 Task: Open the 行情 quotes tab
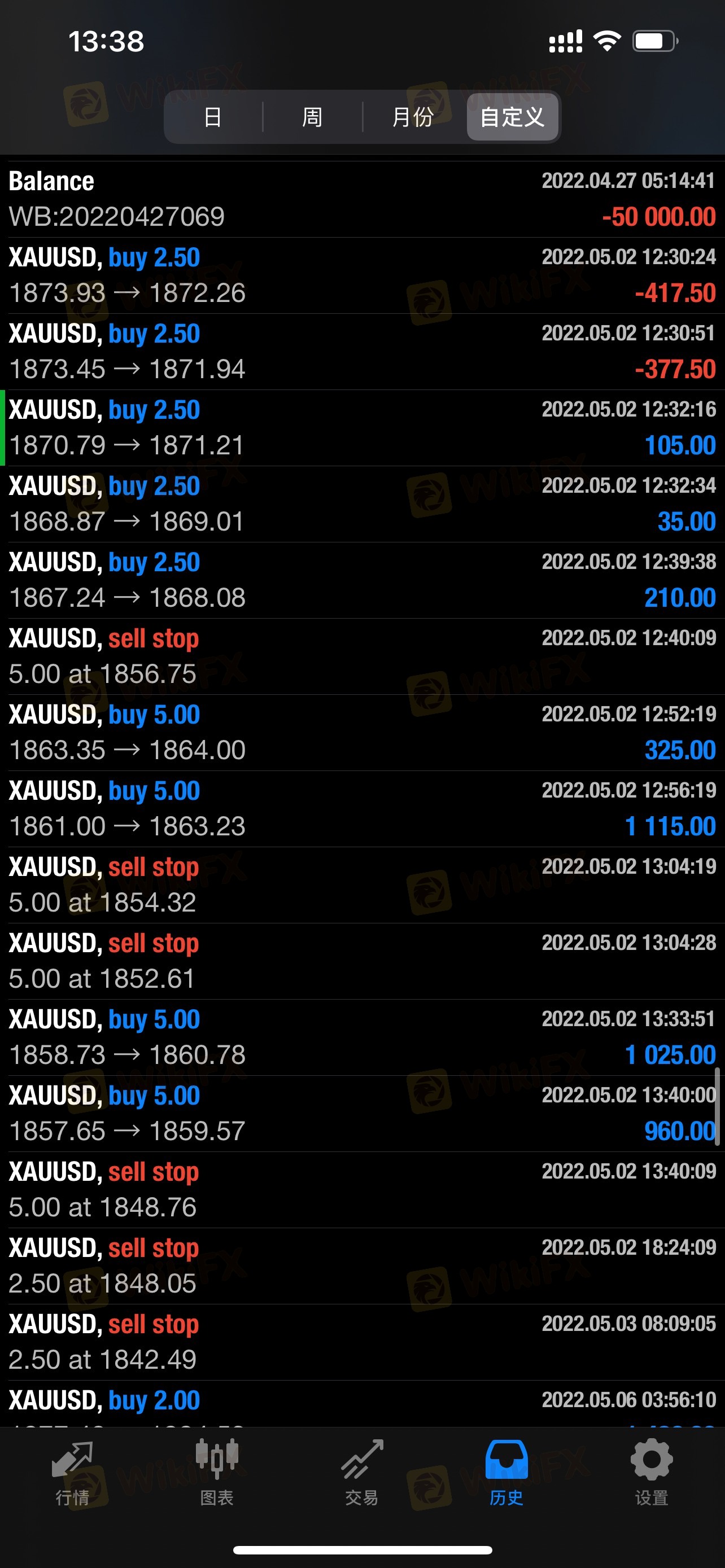pyautogui.click(x=72, y=1470)
